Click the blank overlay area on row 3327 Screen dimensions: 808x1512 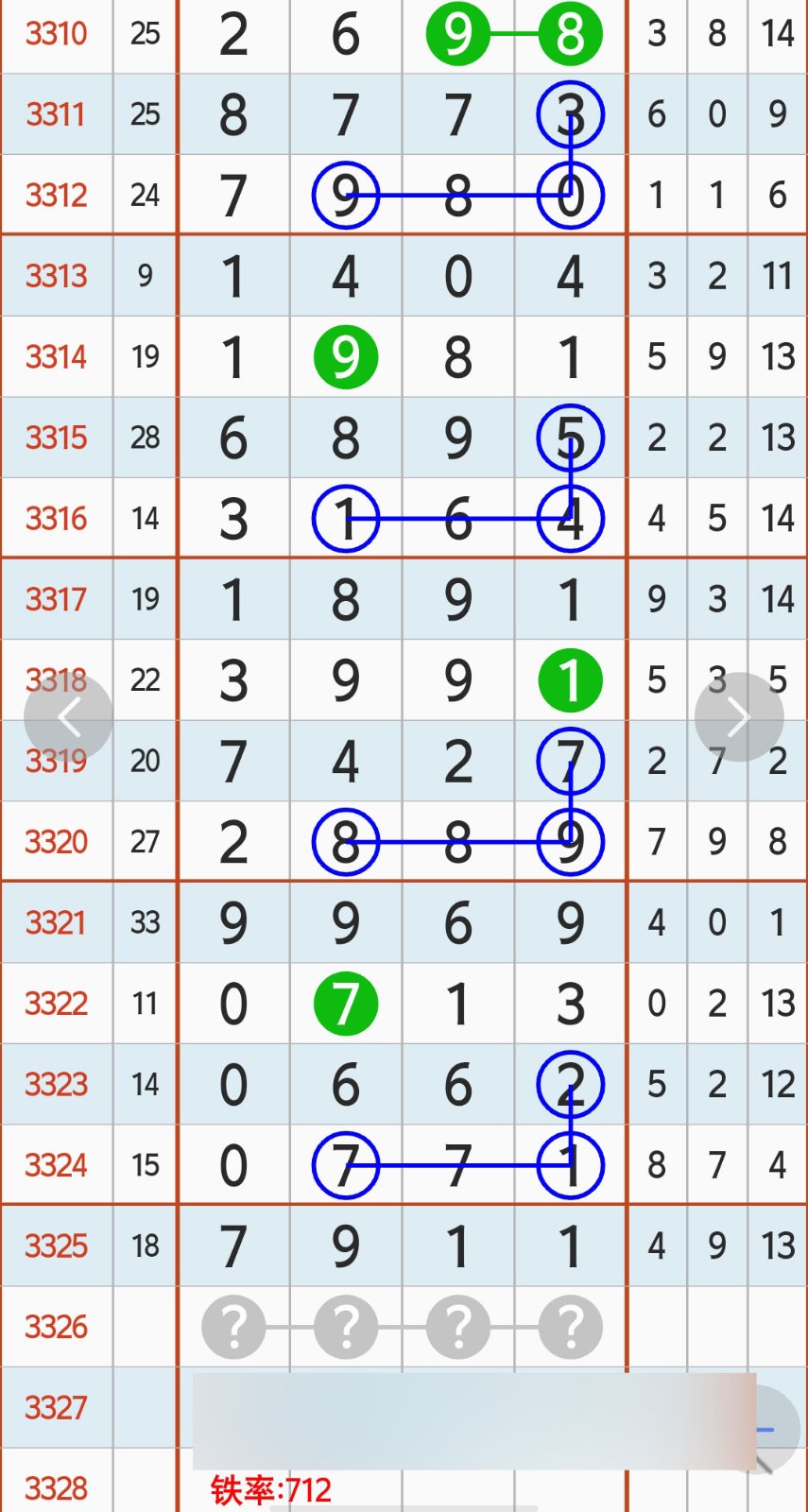[473, 1408]
